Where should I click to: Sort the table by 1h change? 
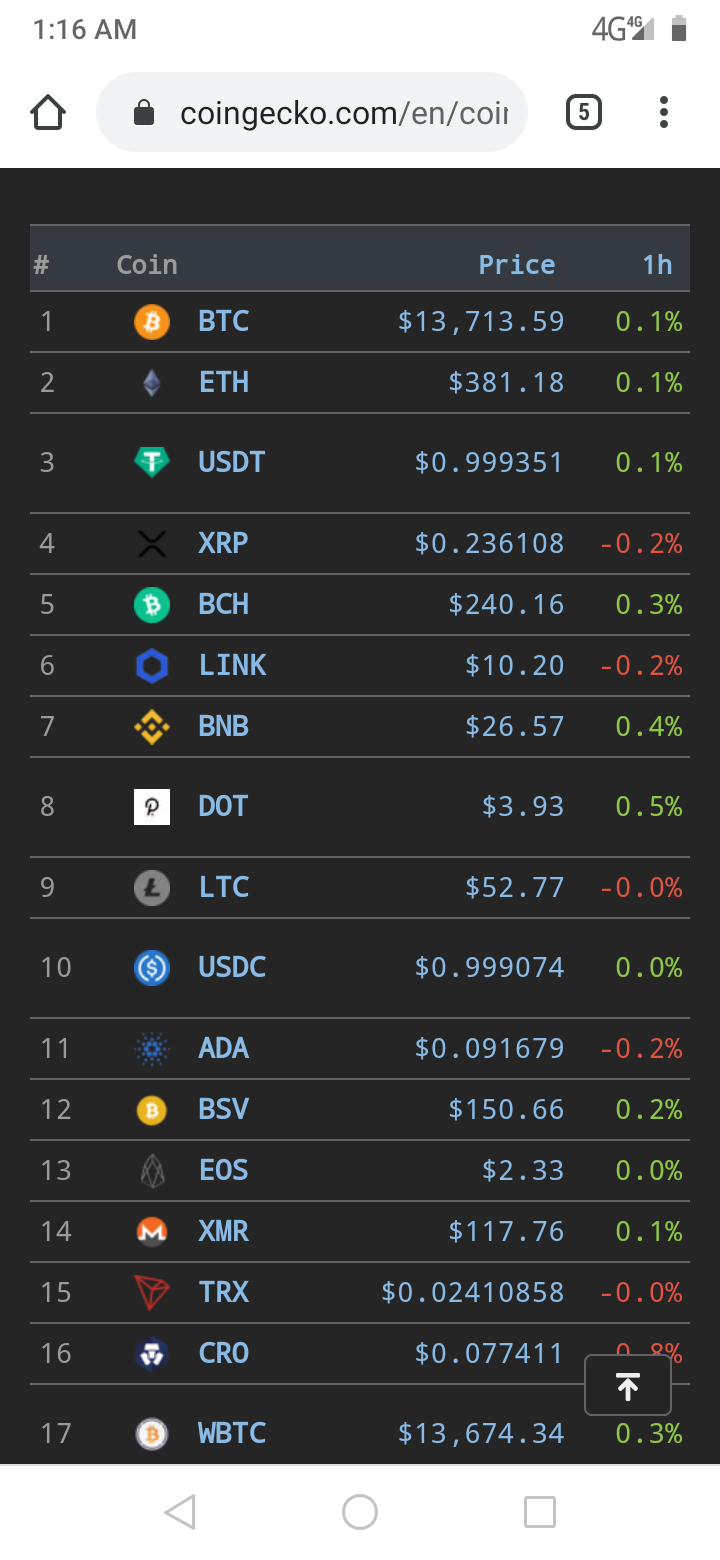tap(657, 265)
